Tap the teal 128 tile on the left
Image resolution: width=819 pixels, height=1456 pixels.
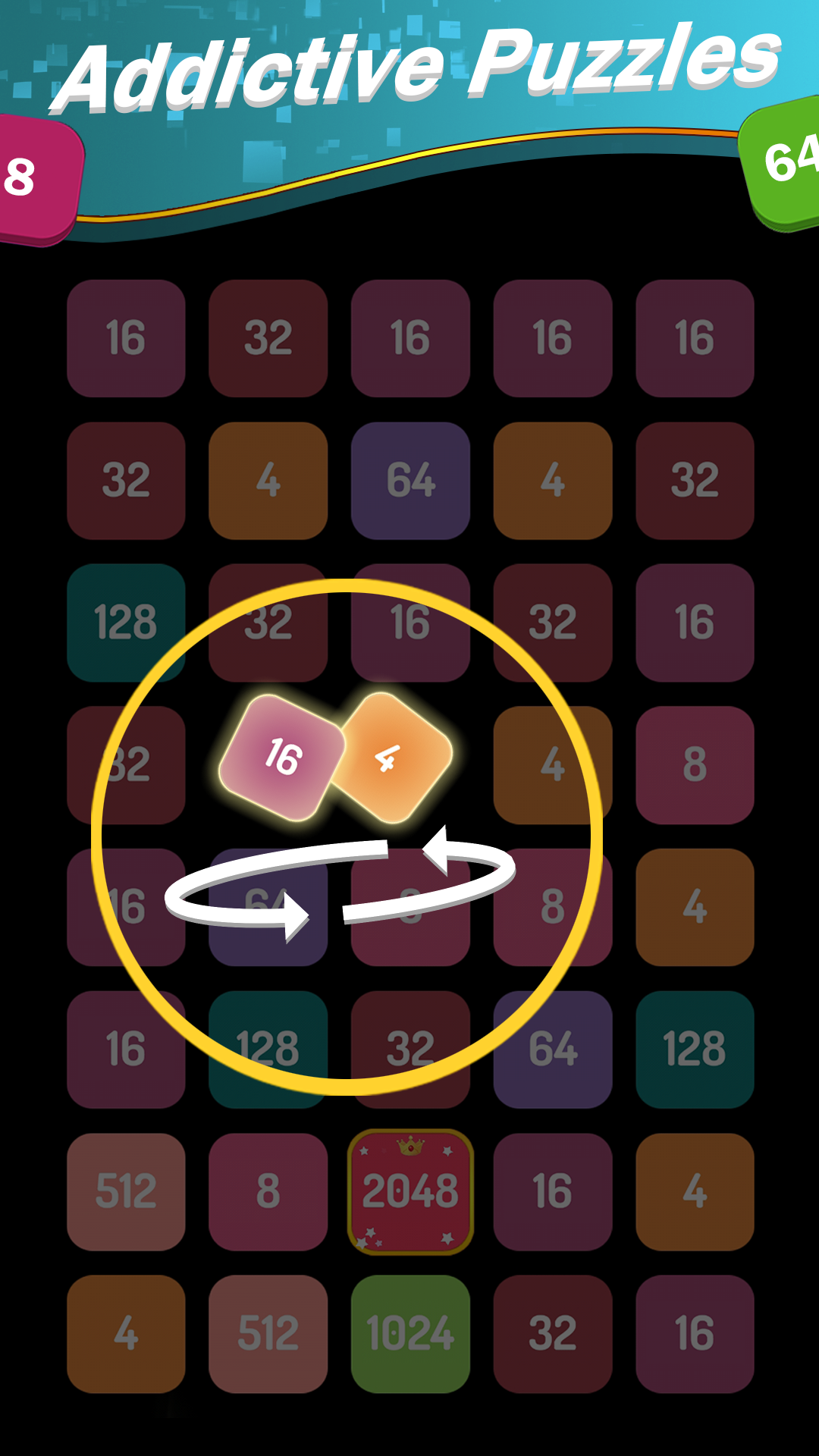126,622
